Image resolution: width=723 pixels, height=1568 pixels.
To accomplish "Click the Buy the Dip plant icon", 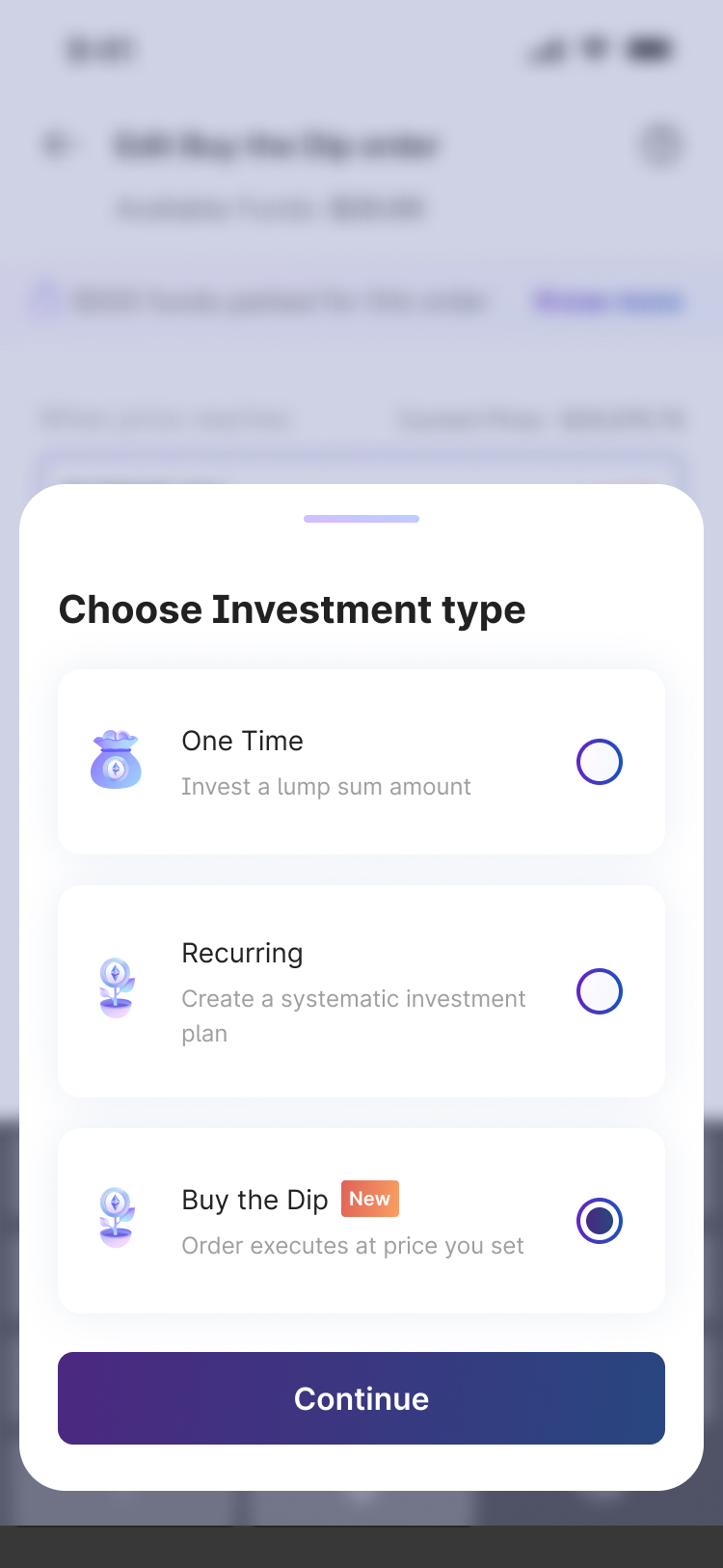I will [117, 1220].
